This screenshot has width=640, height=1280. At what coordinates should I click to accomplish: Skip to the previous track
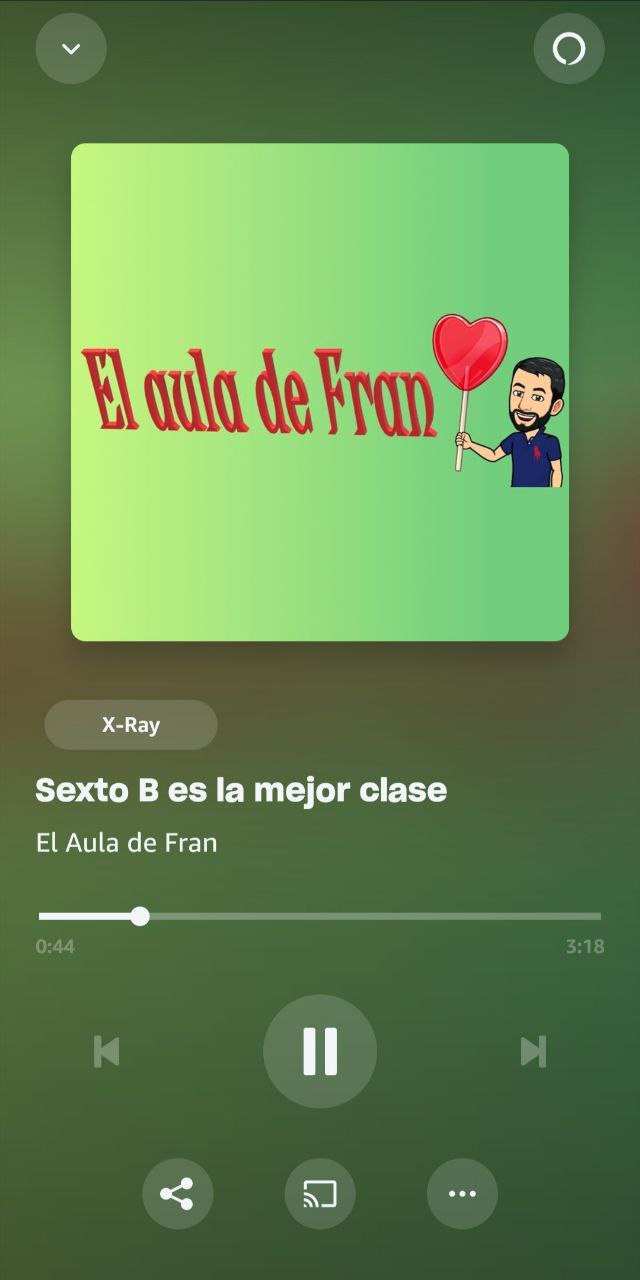[x=106, y=1051]
